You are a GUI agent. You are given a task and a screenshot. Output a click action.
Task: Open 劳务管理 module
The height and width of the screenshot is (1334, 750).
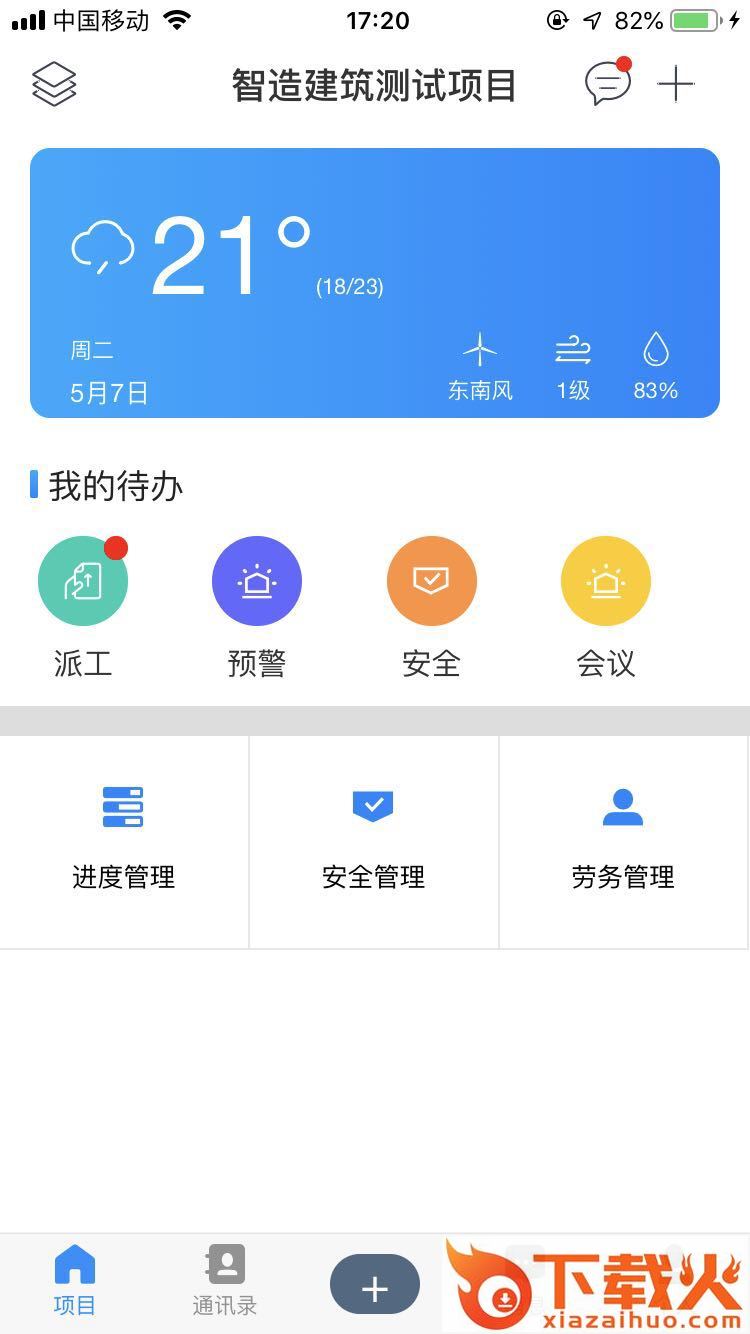pyautogui.click(x=623, y=841)
